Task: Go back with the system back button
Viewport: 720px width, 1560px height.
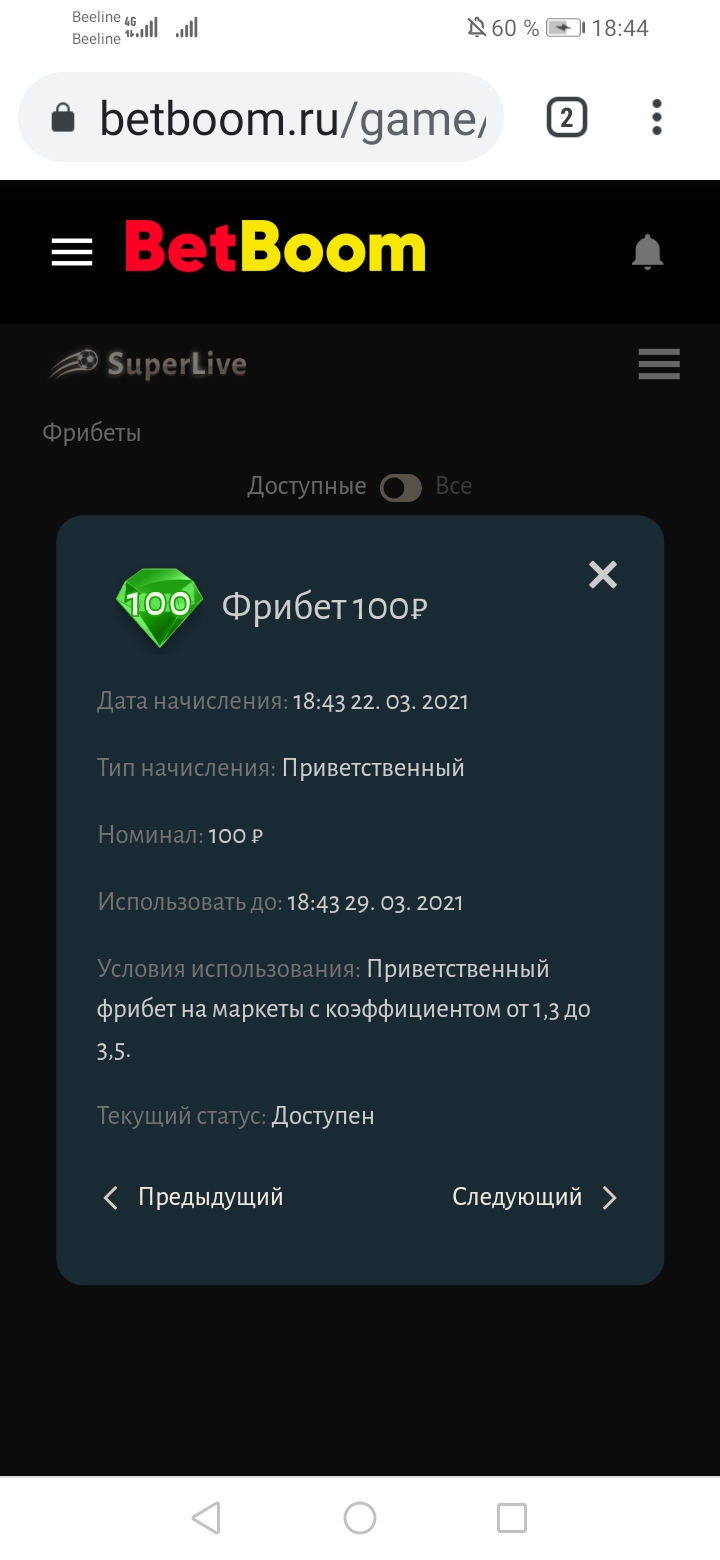Action: click(x=206, y=1518)
